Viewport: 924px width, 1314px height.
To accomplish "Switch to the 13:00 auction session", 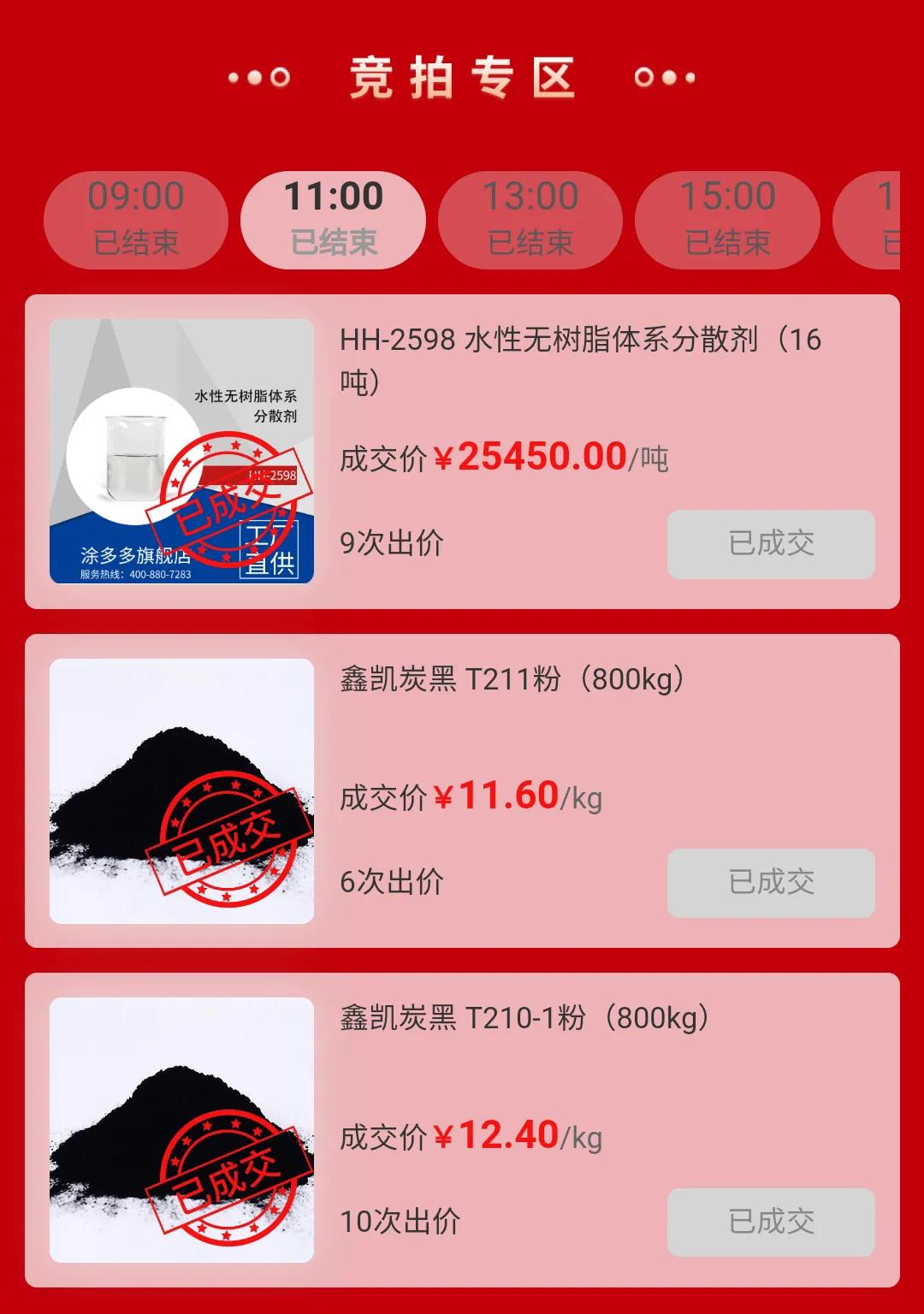I will coord(530,220).
